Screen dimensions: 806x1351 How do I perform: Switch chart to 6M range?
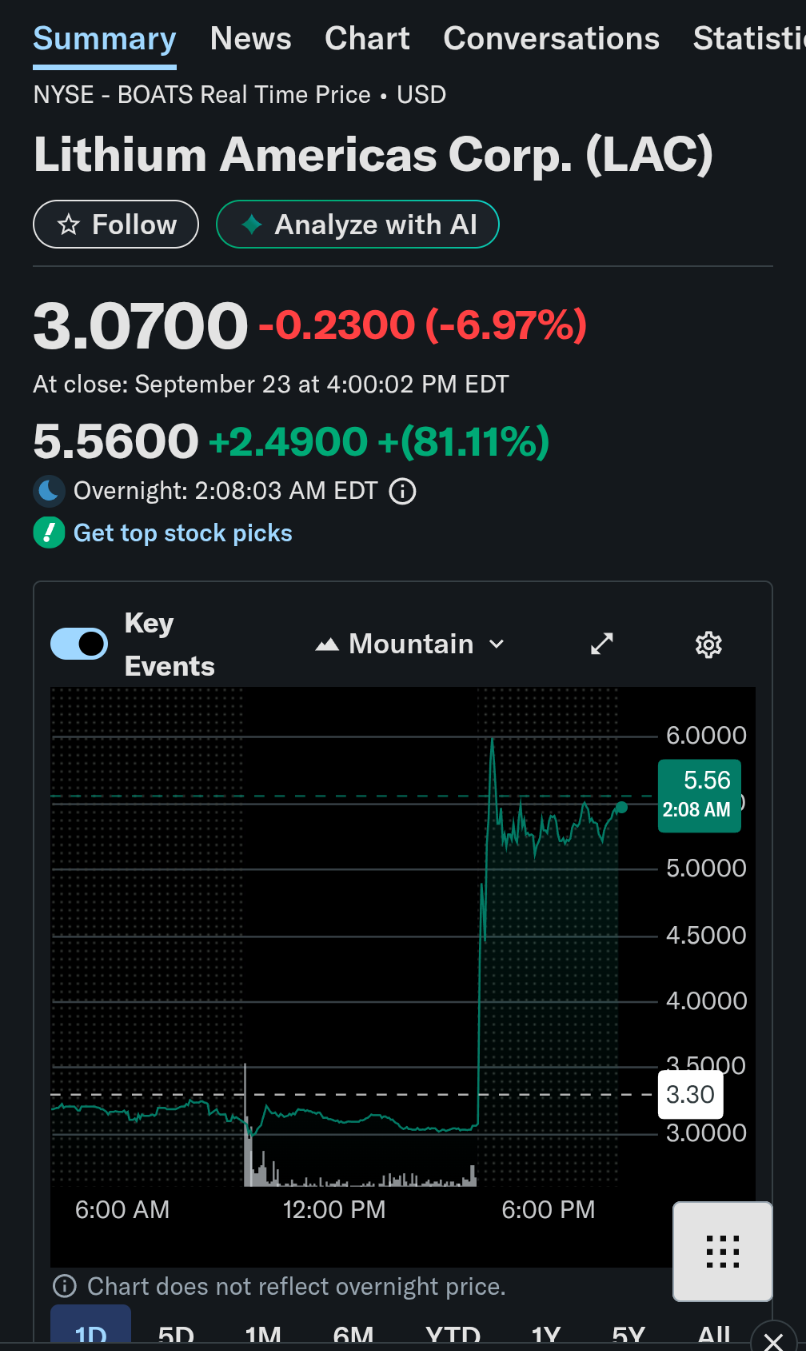tap(353, 1335)
